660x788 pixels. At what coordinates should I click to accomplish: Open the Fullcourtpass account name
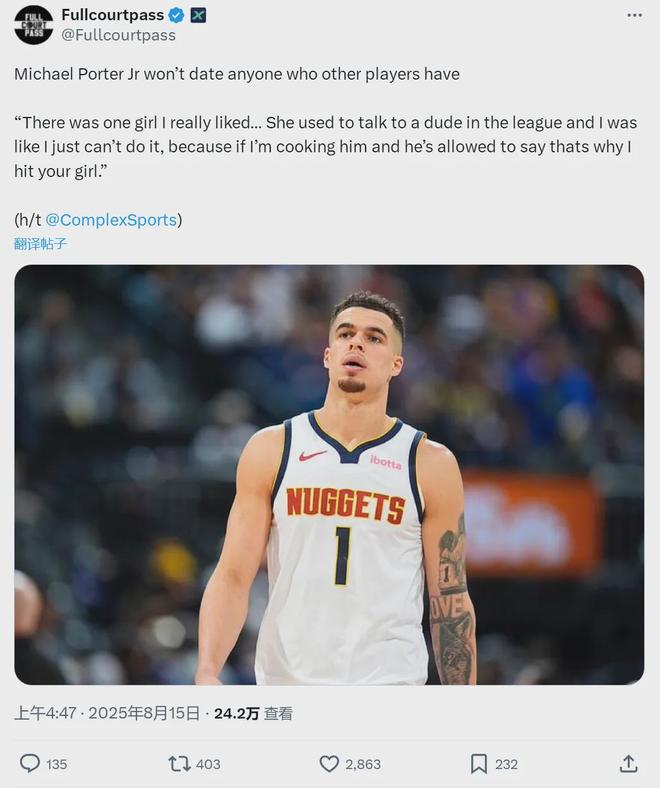[111, 15]
